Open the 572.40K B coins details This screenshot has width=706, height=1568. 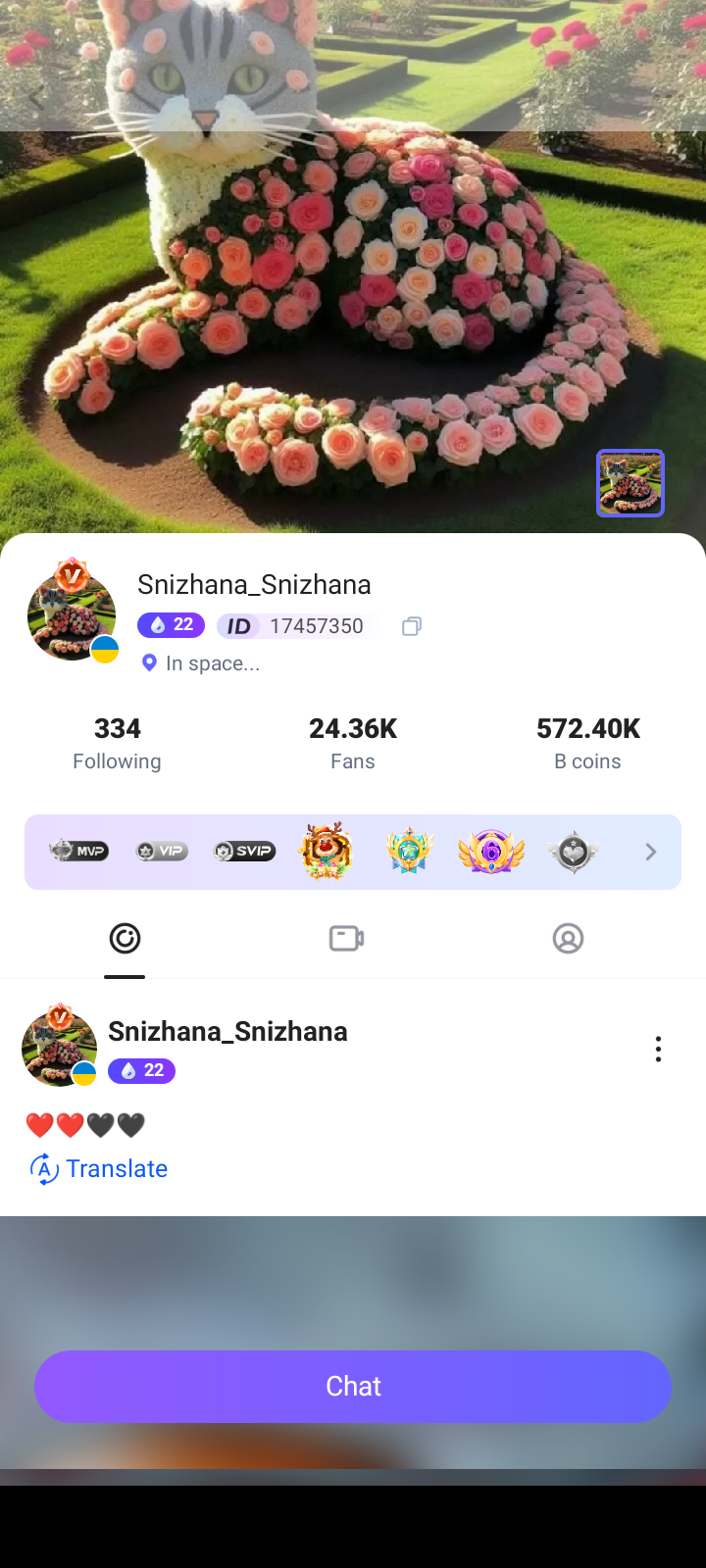(587, 743)
